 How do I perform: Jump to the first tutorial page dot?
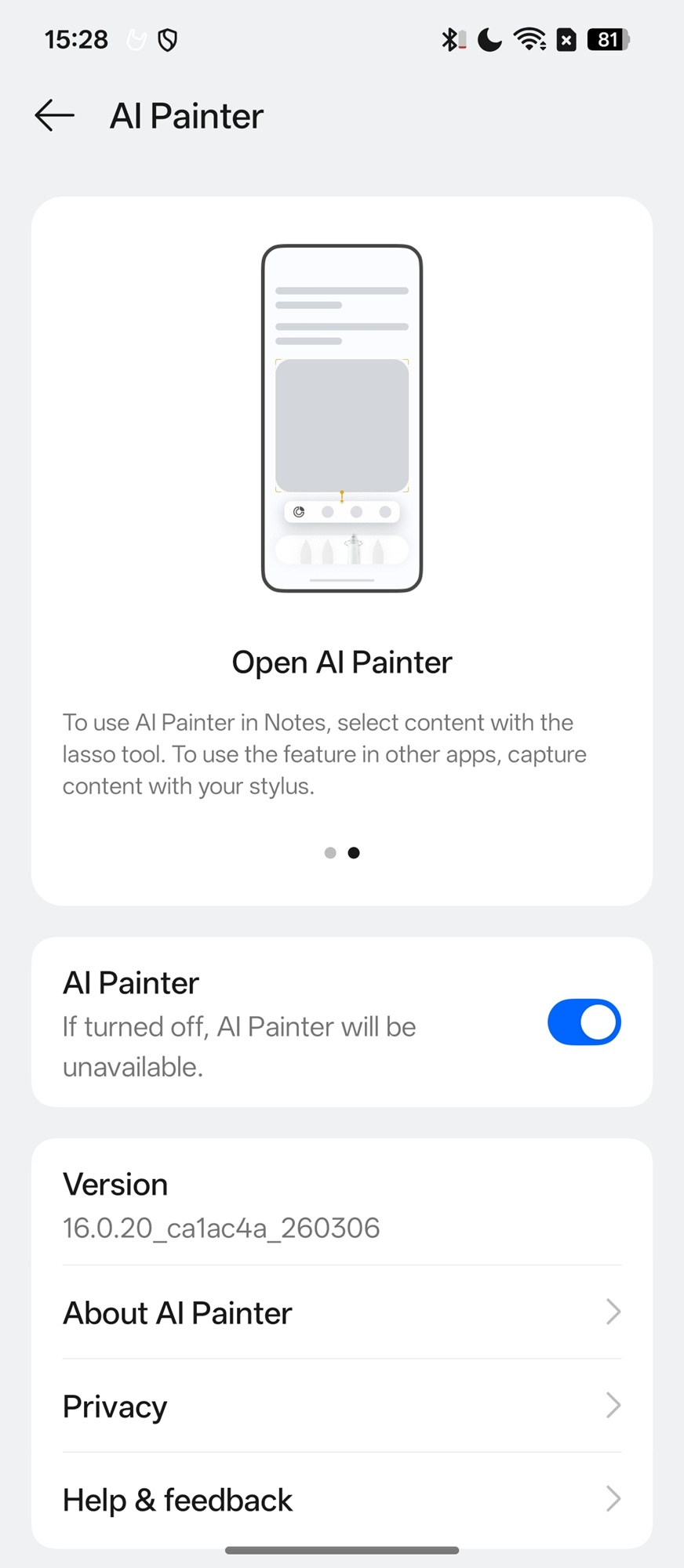click(x=330, y=853)
